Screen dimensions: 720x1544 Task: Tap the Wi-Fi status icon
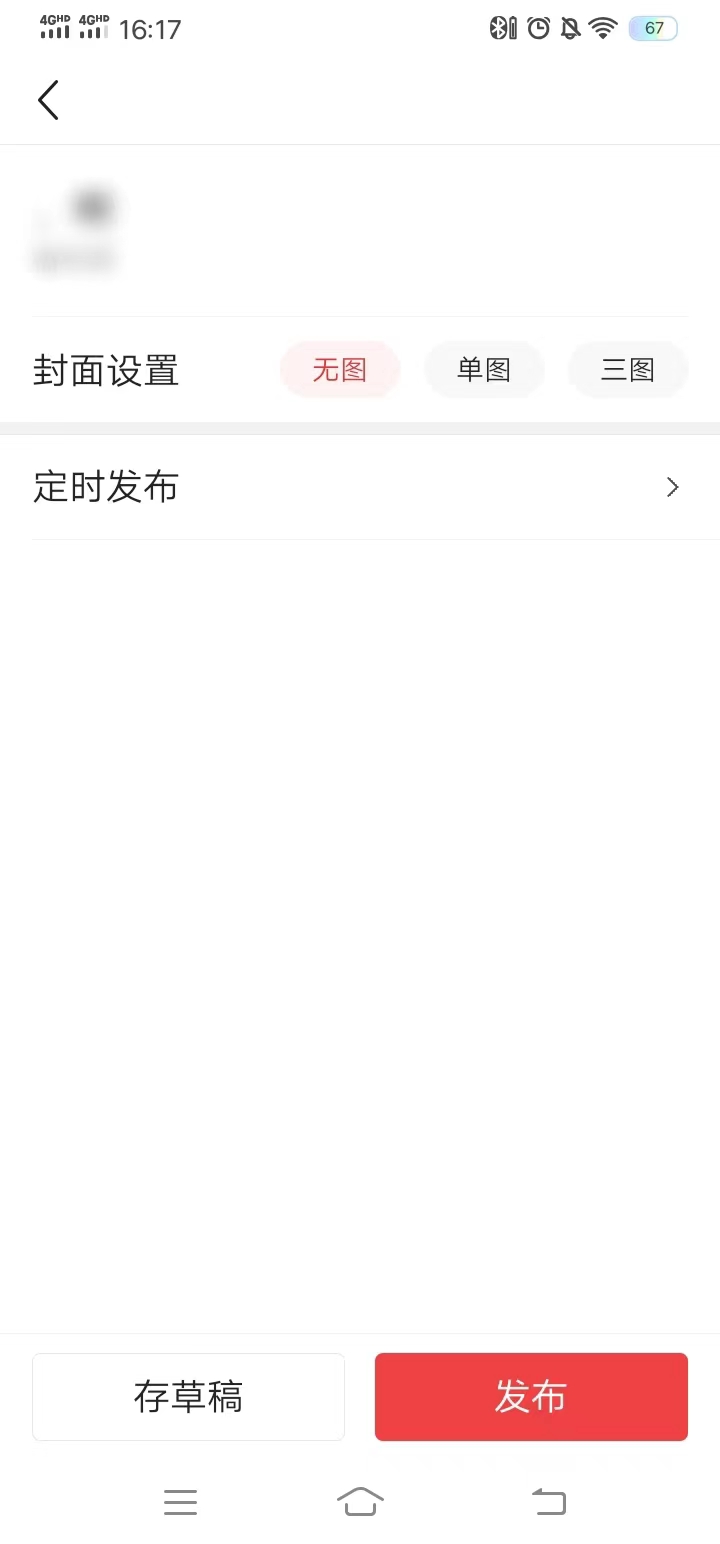point(602,28)
